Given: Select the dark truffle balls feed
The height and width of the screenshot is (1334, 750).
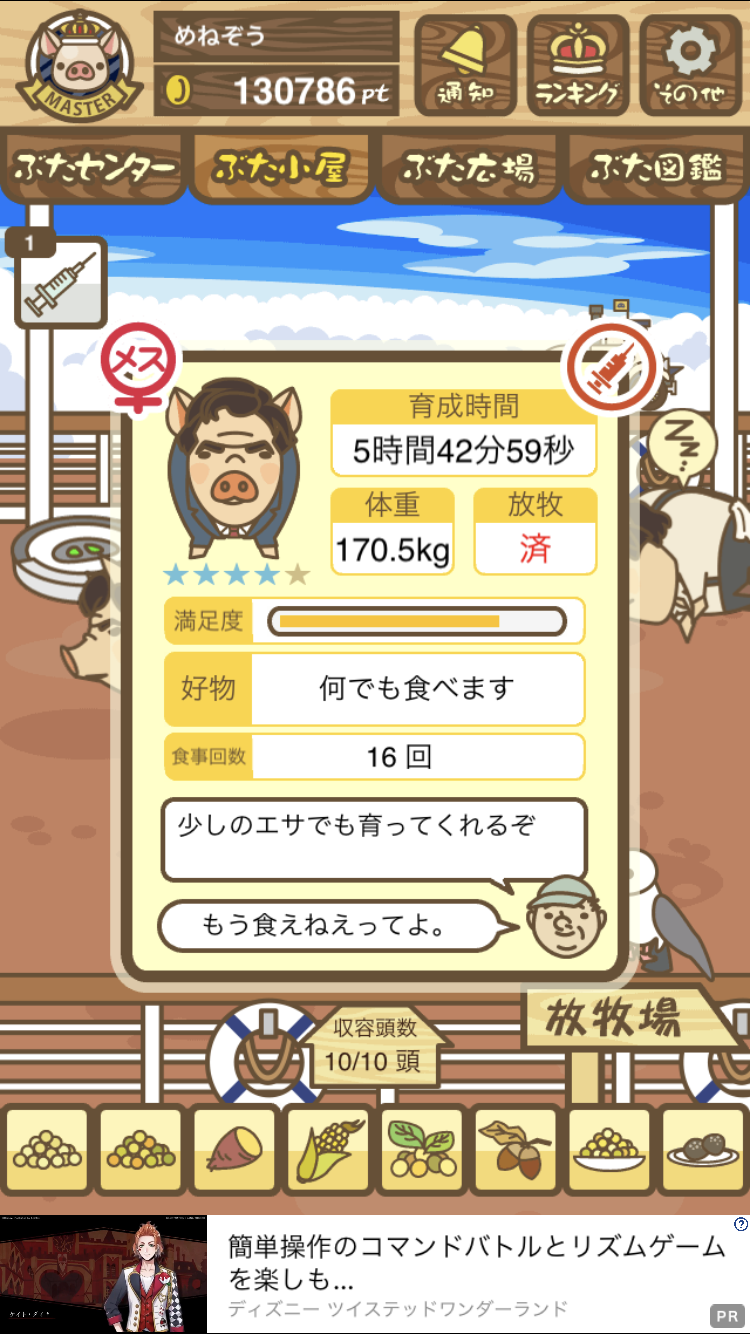Looking at the screenshot, I should (702, 1151).
